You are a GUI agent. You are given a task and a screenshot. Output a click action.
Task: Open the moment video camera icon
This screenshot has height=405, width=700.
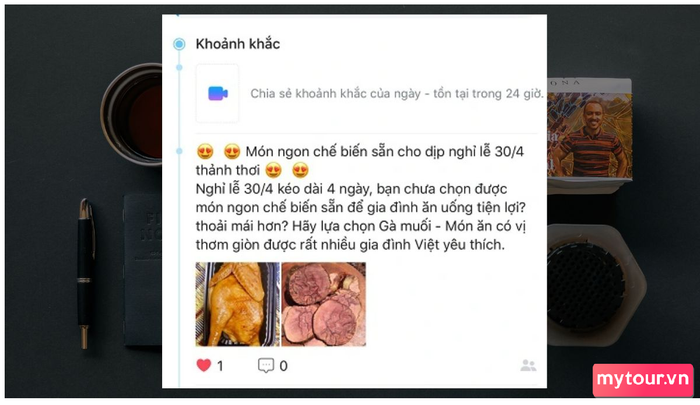click(217, 93)
